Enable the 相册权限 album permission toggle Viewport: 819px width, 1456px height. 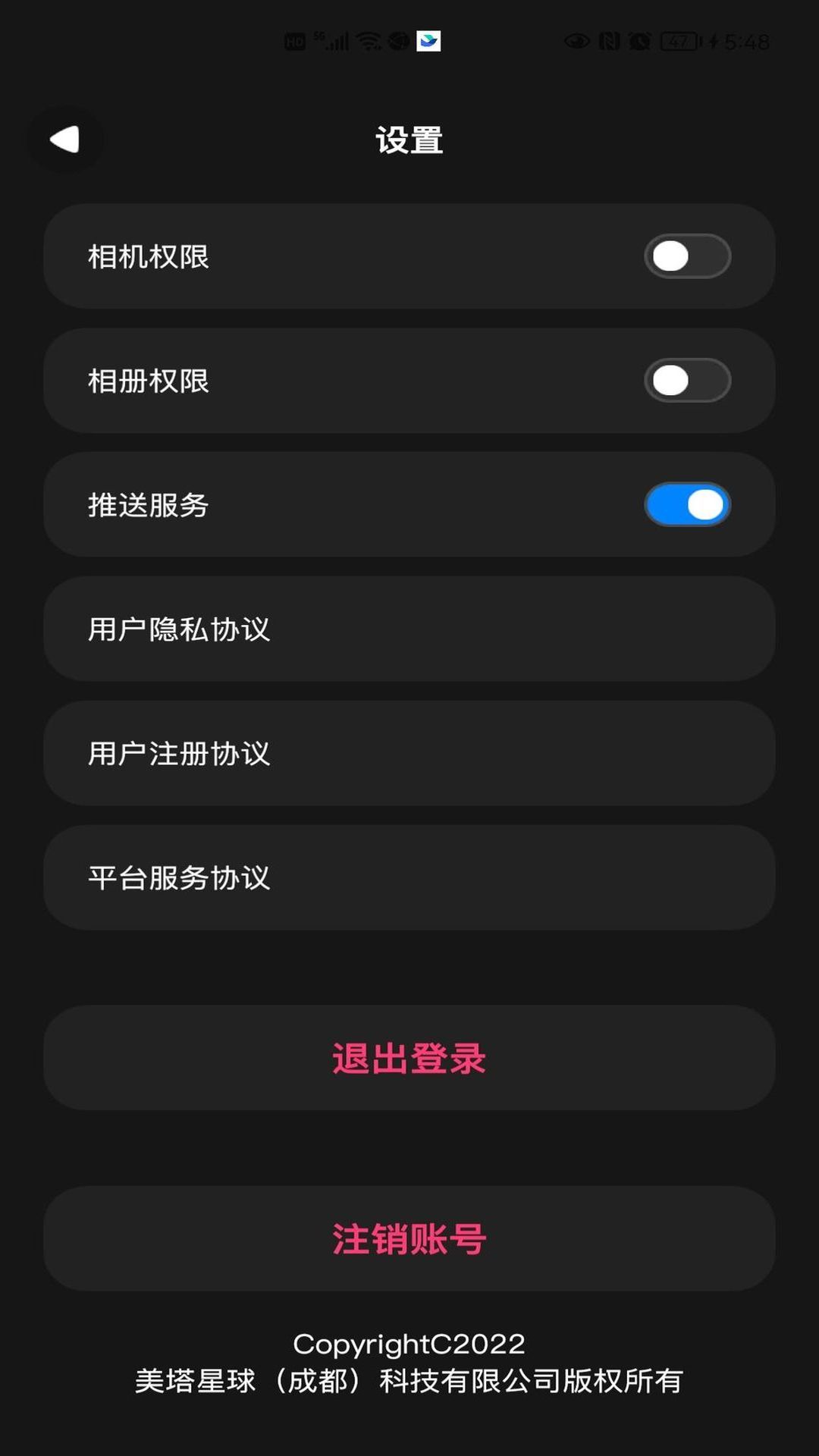(686, 381)
